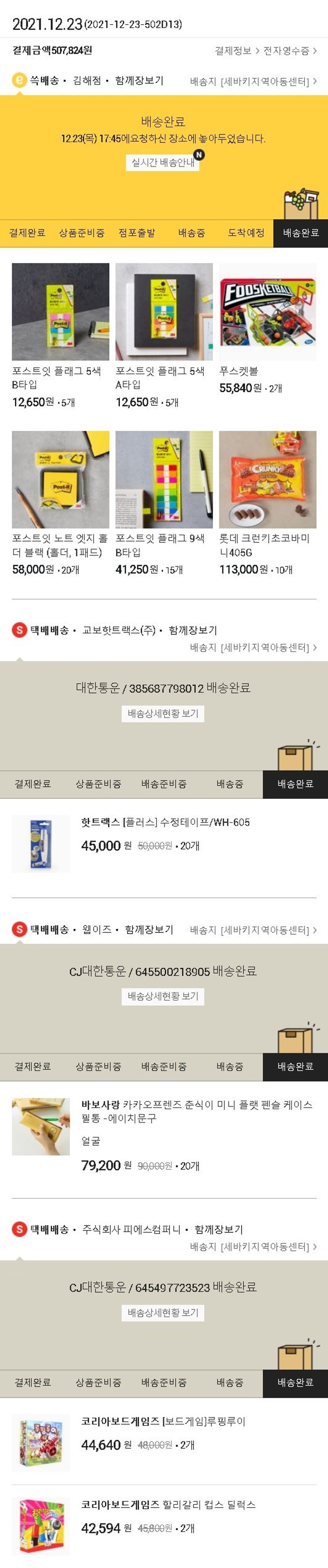Open 함께장보기 for 주식회사 피에스컴퍼니
The height and width of the screenshot is (1568, 328).
click(219, 1230)
